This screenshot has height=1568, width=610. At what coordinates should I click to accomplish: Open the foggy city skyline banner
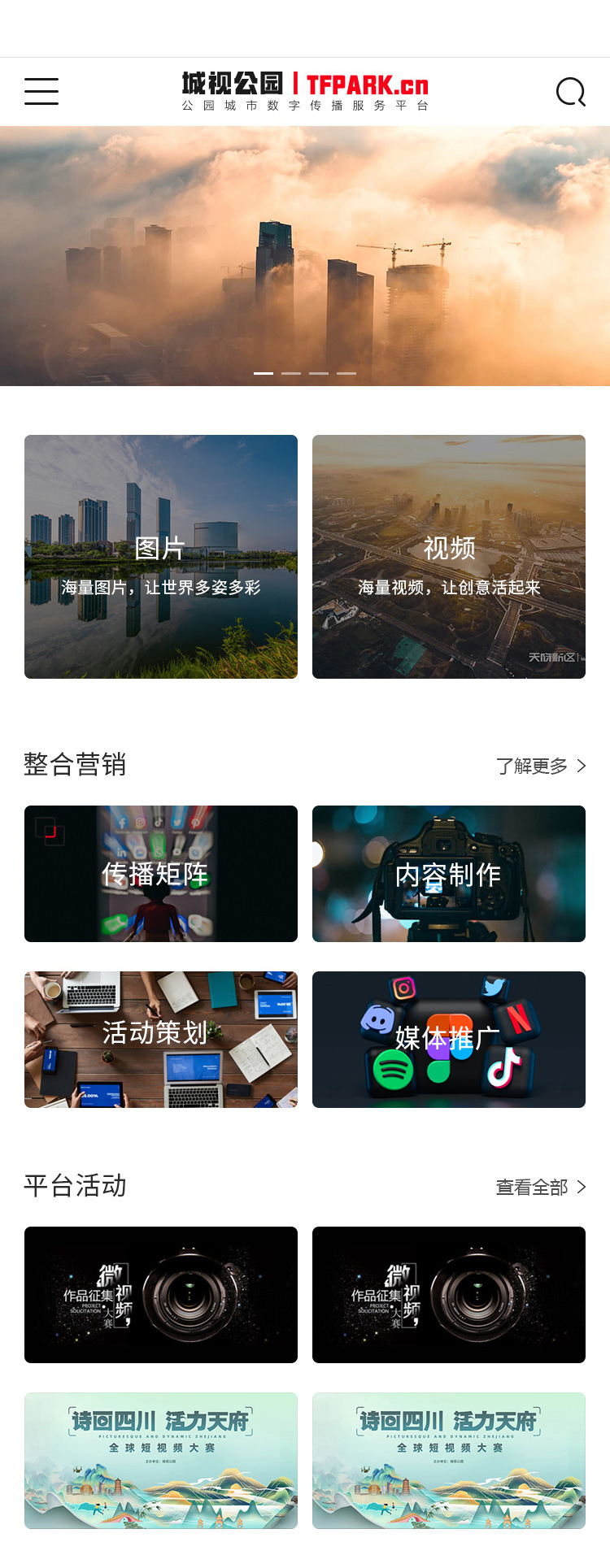point(305,255)
